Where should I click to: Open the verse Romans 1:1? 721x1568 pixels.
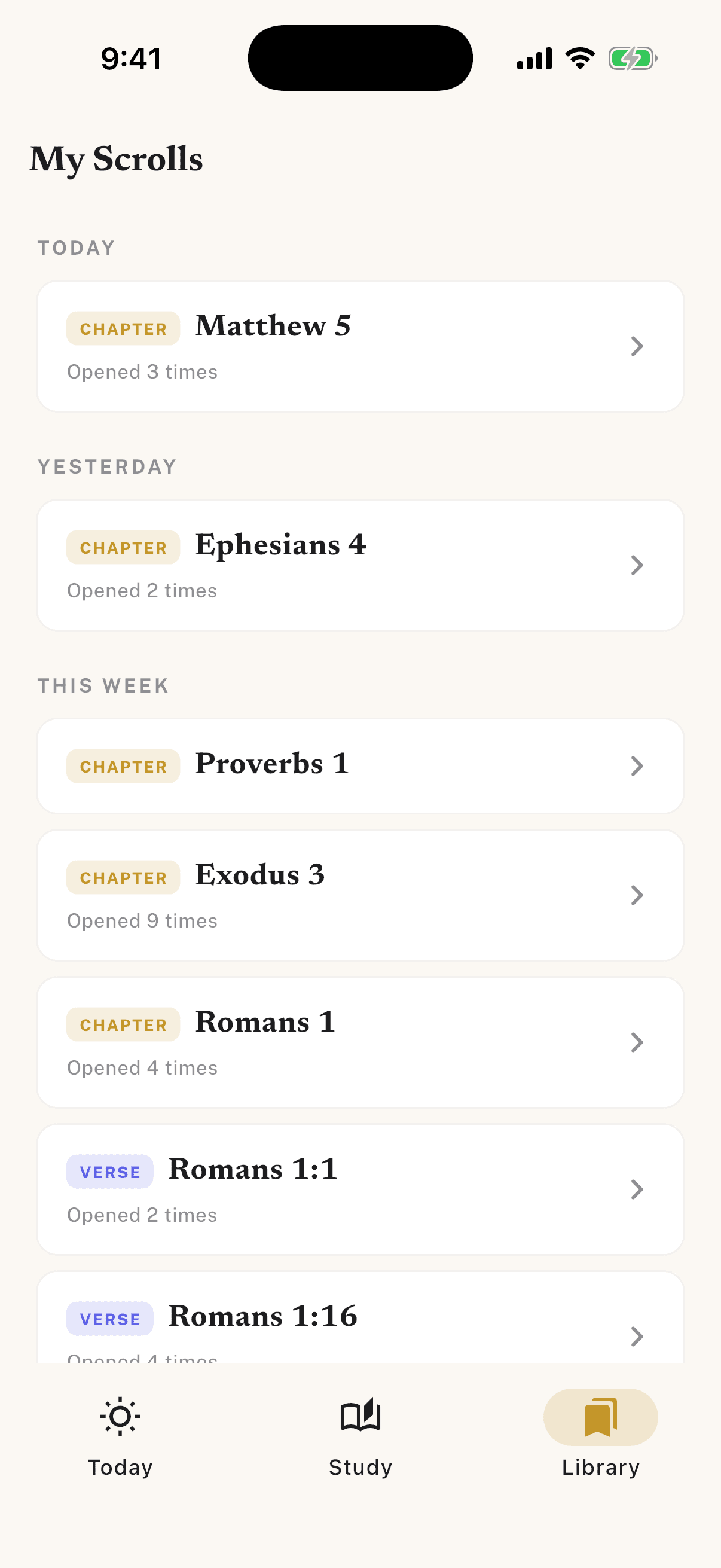pyautogui.click(x=360, y=1189)
